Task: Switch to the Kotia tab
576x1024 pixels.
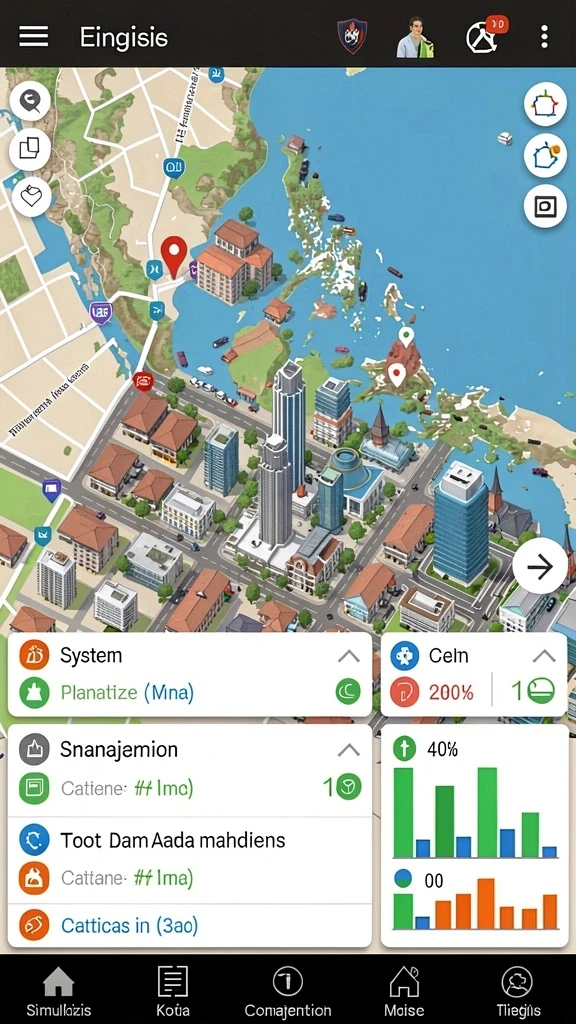Action: point(173,991)
